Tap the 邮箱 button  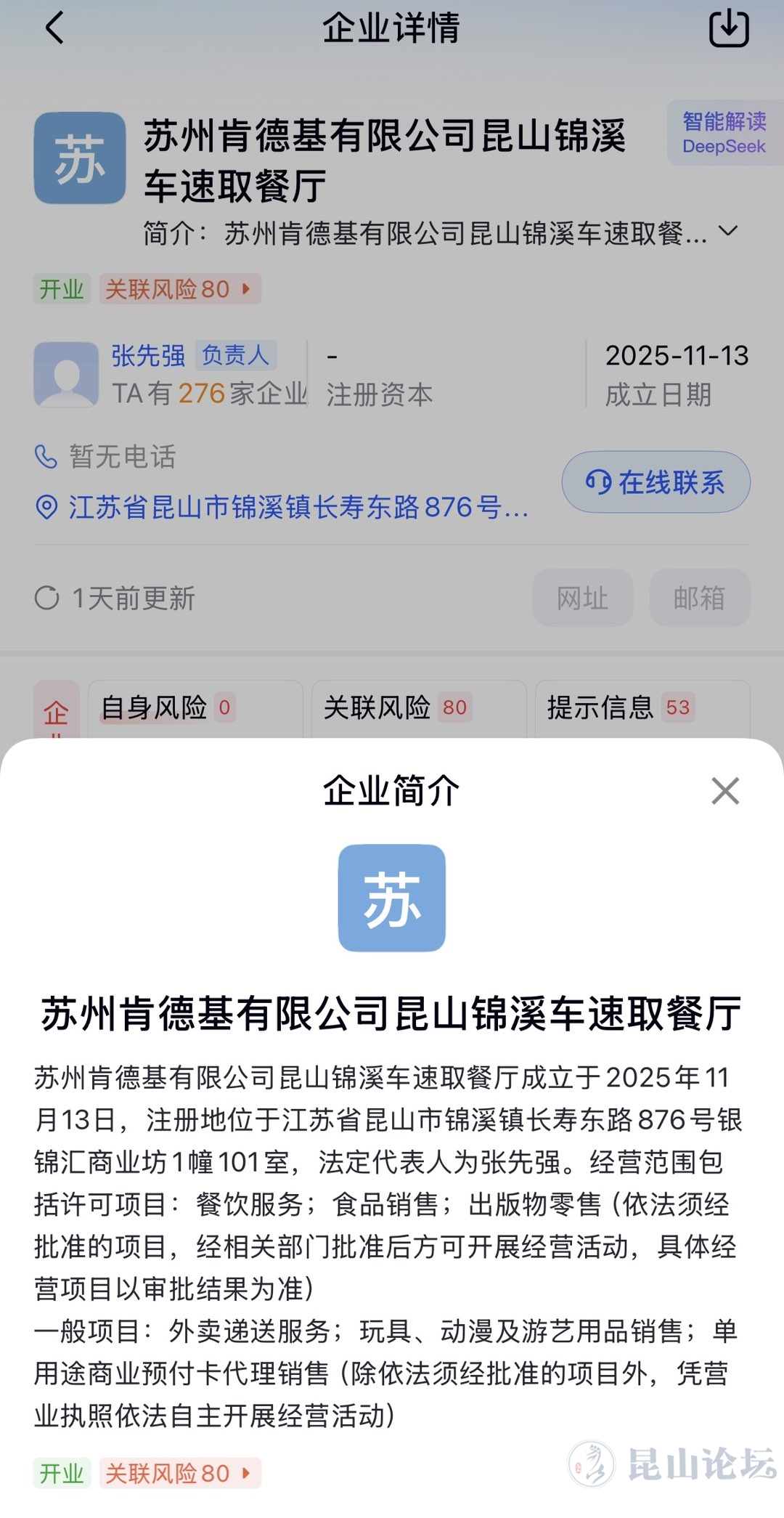point(699,598)
